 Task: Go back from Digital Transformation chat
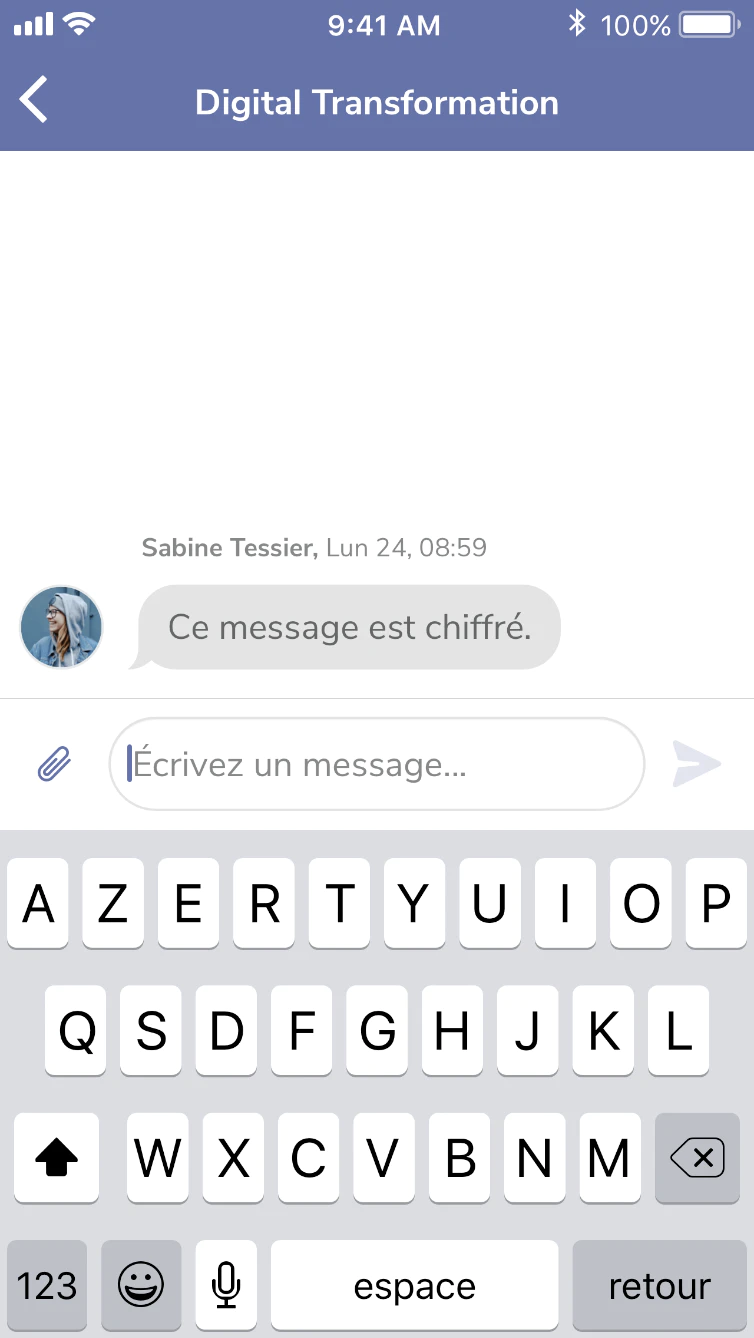tap(34, 101)
